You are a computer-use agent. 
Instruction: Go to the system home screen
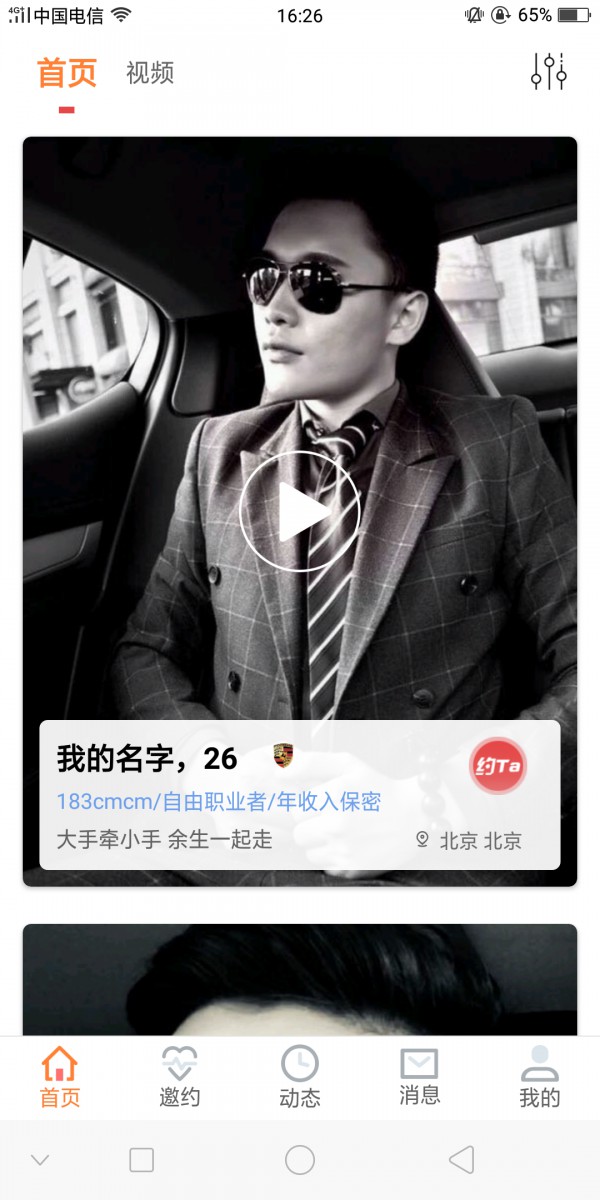click(x=300, y=1160)
